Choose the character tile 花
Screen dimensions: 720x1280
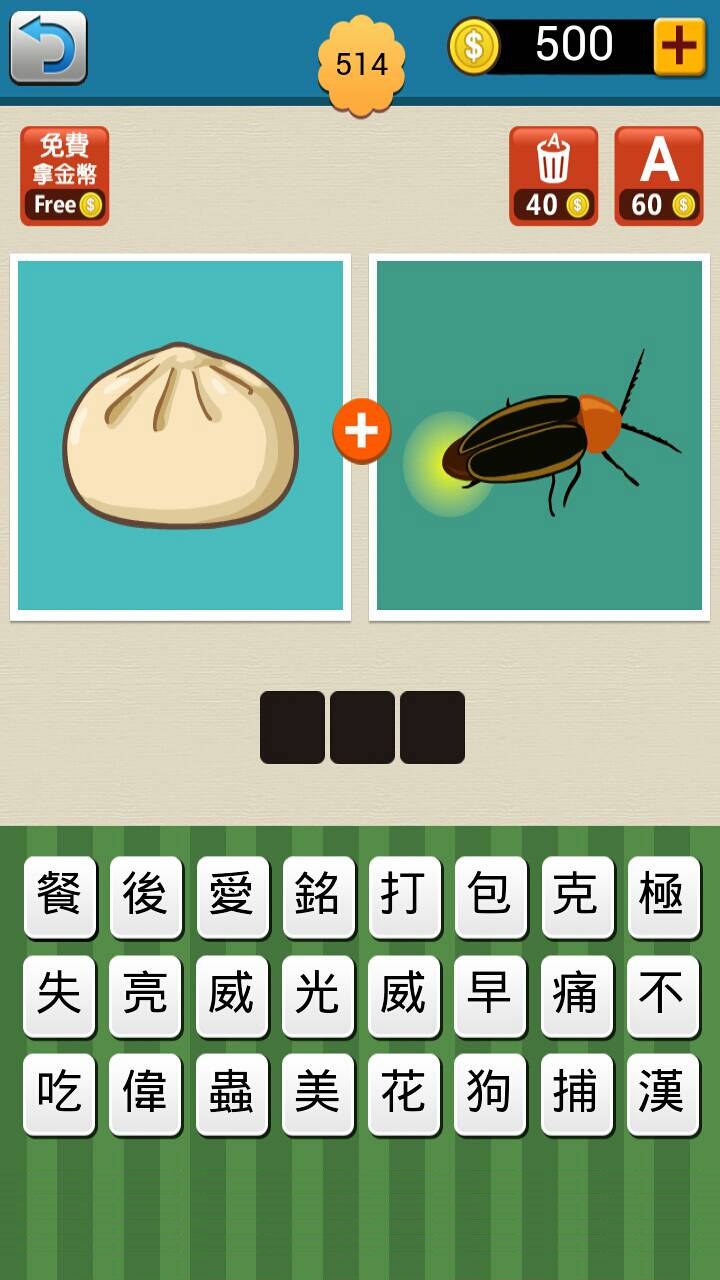pyautogui.click(x=404, y=1092)
